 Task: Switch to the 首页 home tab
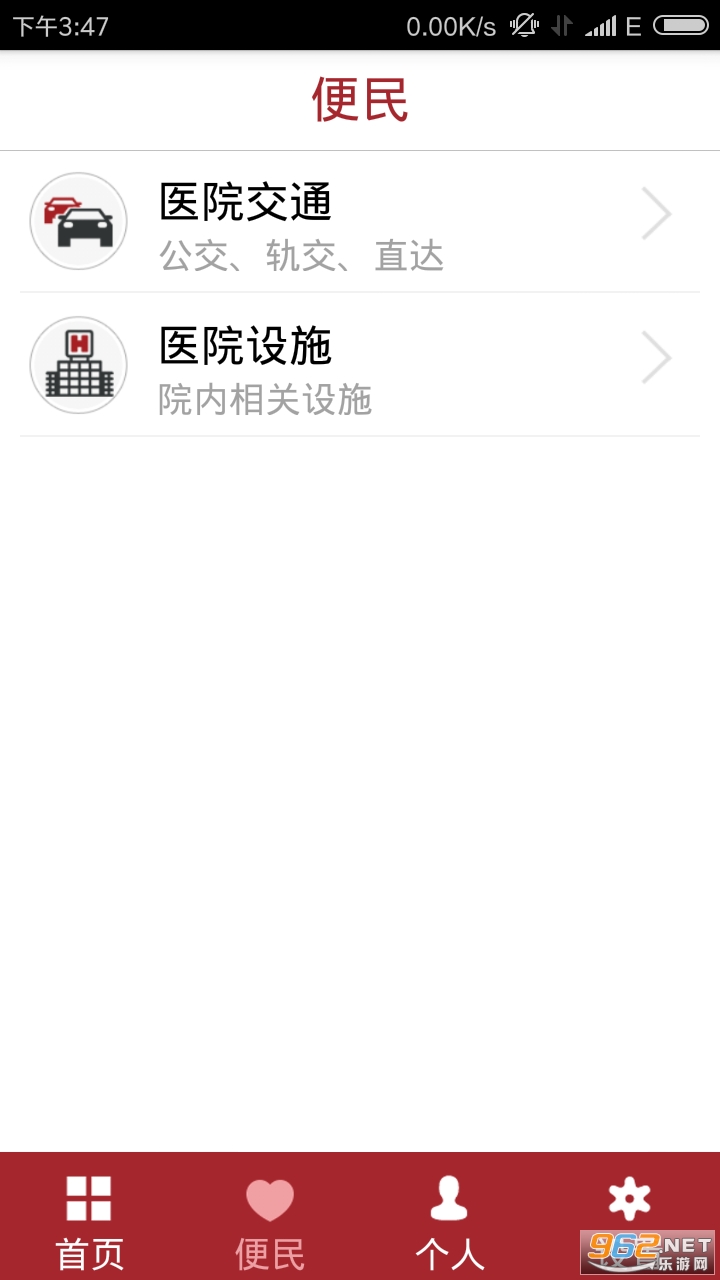[90, 1218]
